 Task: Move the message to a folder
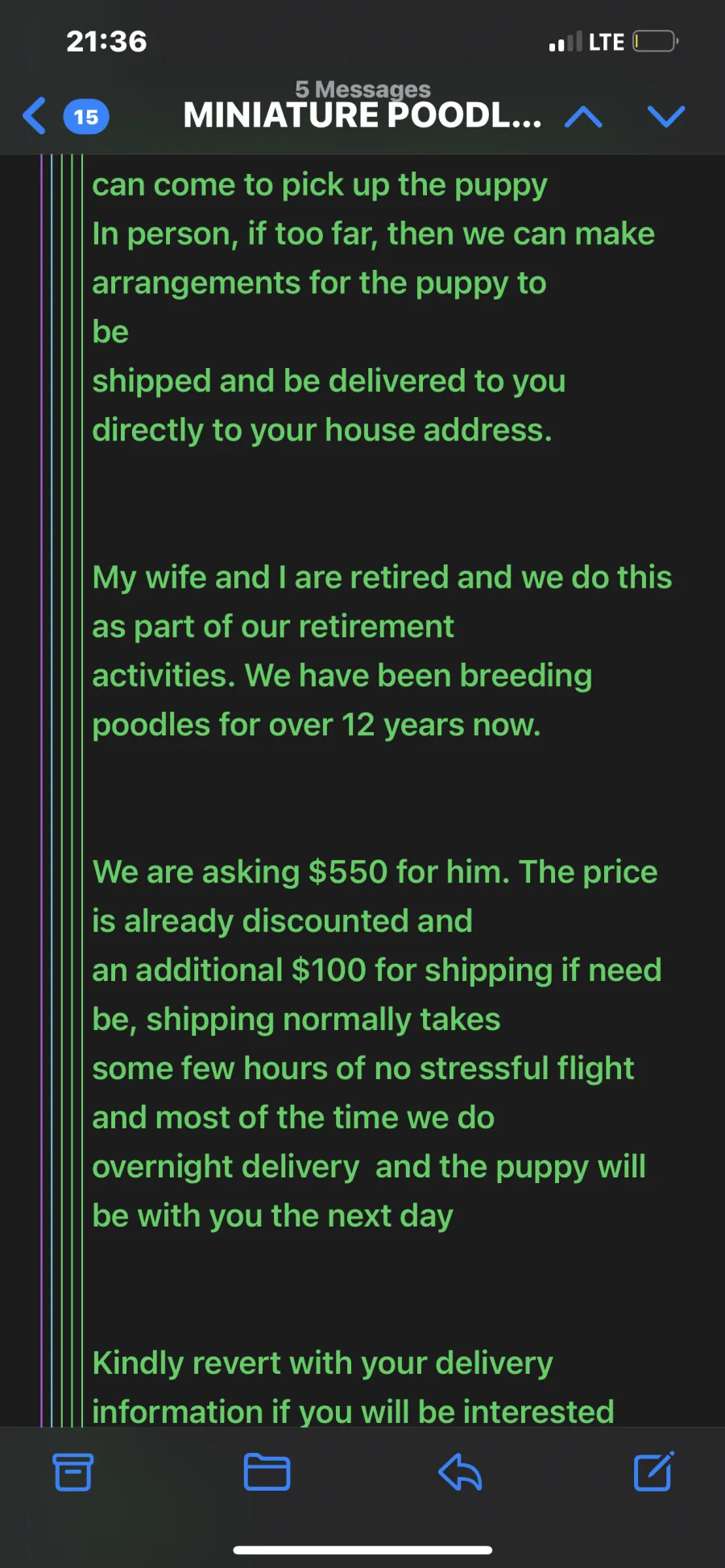pos(267,1471)
